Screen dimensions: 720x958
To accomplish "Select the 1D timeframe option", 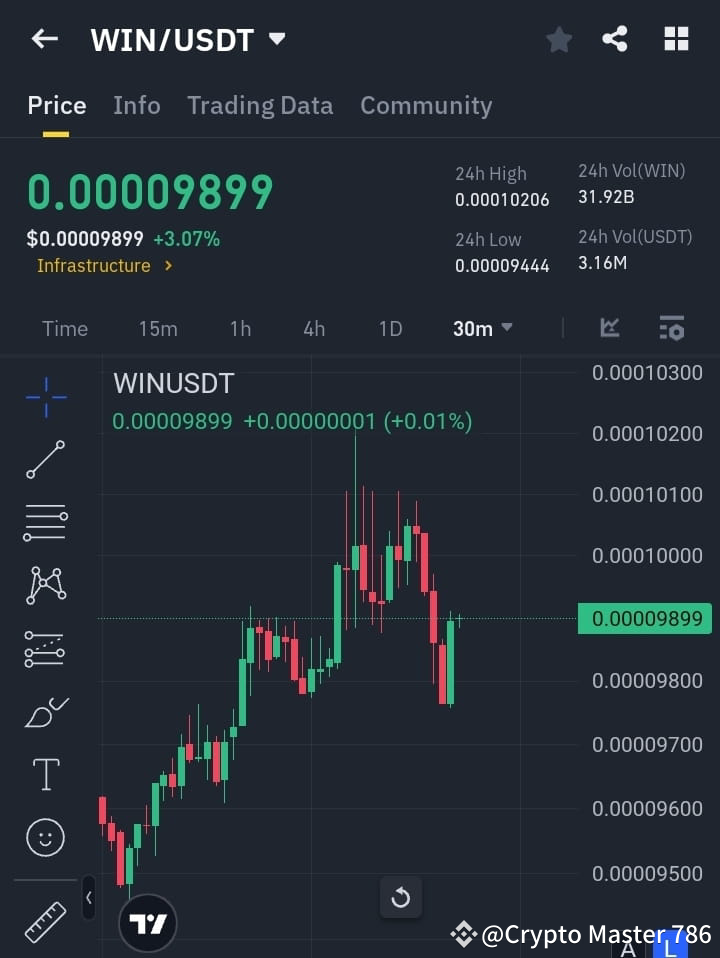I will pos(390,328).
